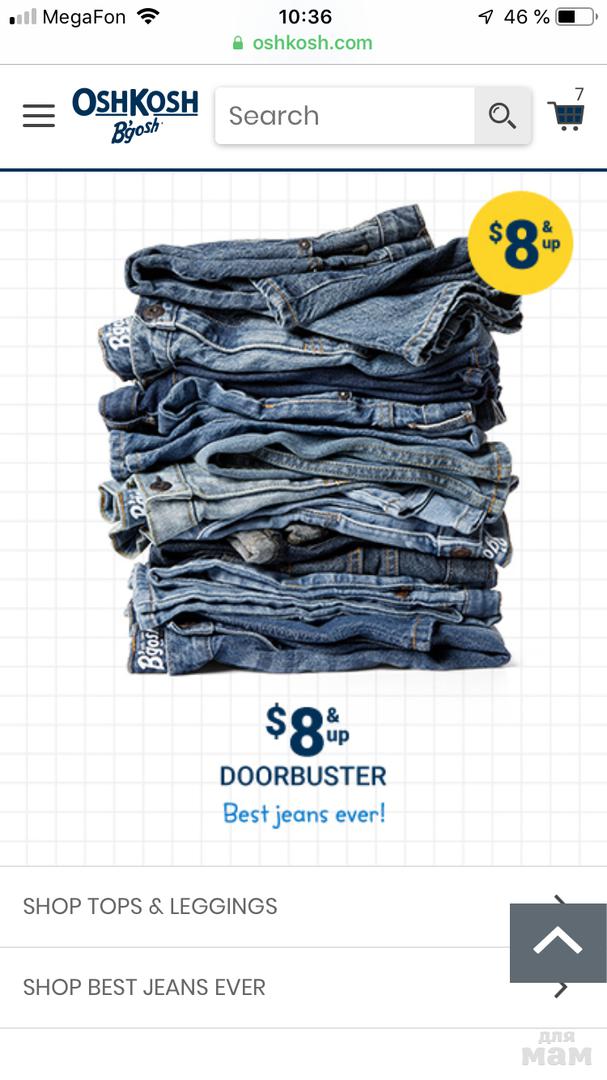Open the shopping cart
The width and height of the screenshot is (607, 1080).
(x=567, y=115)
